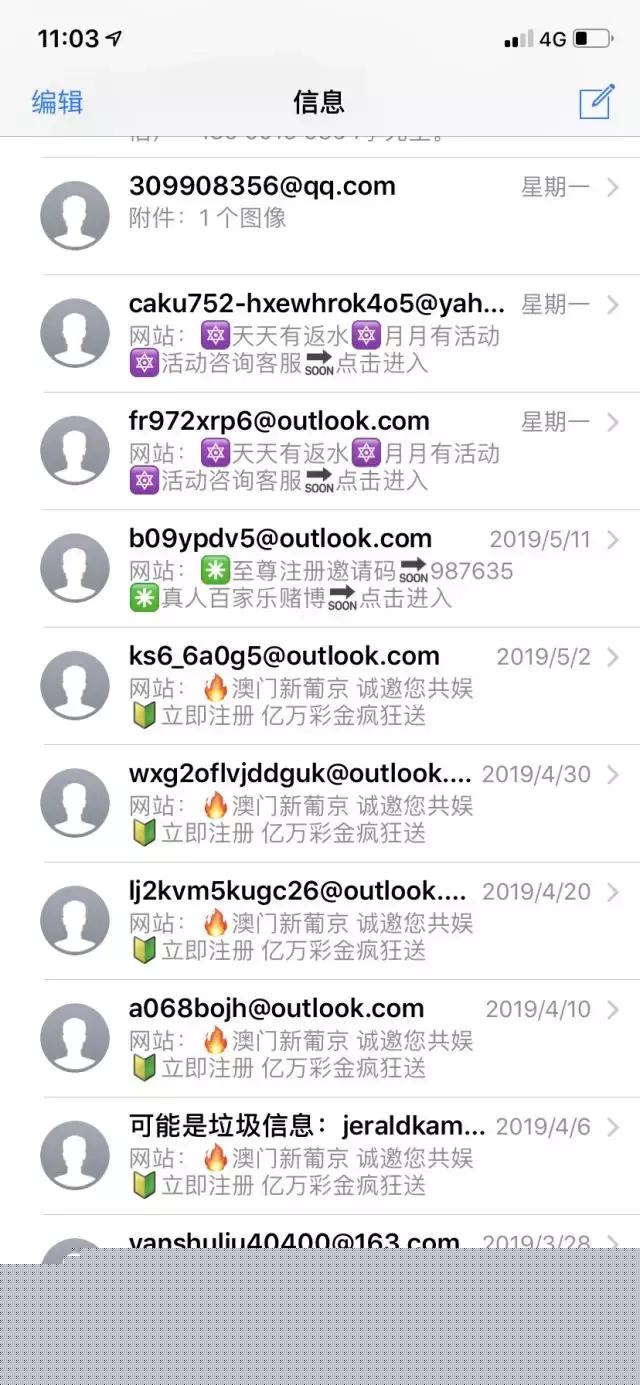Open the message from a068bojh@outlook.com
640x1385 pixels.
point(320,1039)
